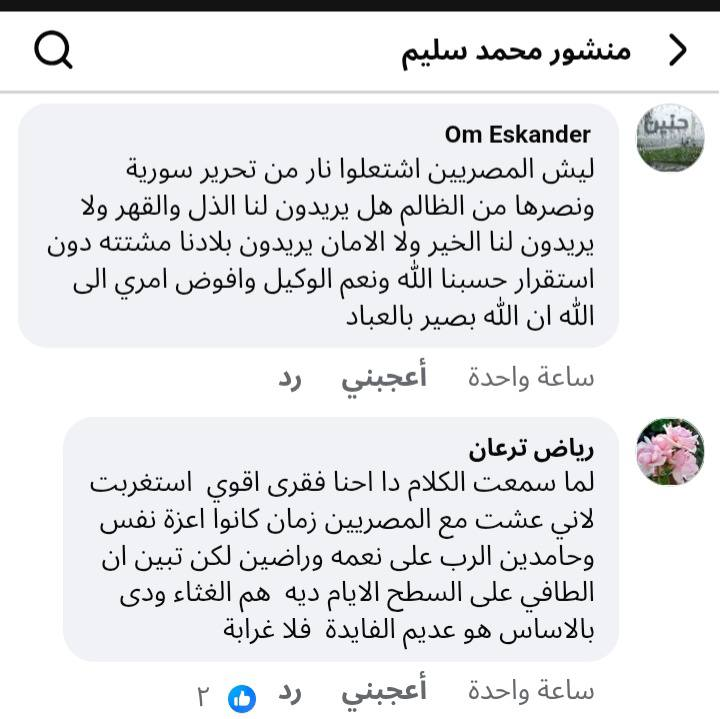The width and height of the screenshot is (720, 719).
Task: Like رياض ترعان's reply
Action: 384,692
